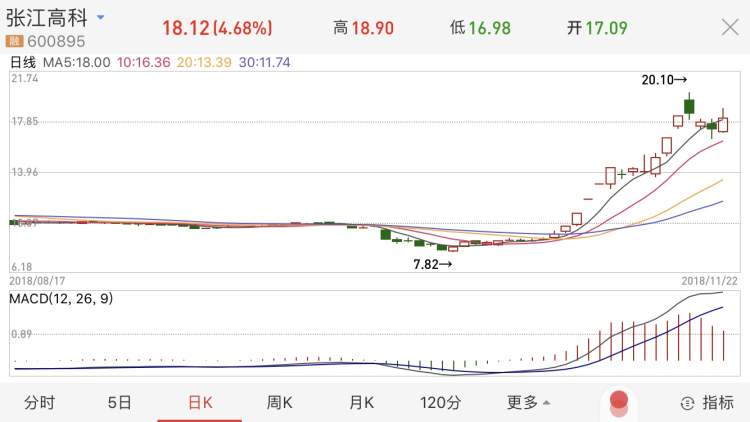This screenshot has width=750, height=422.
Task: Tap the red floating circle button
Action: pyautogui.click(x=619, y=402)
